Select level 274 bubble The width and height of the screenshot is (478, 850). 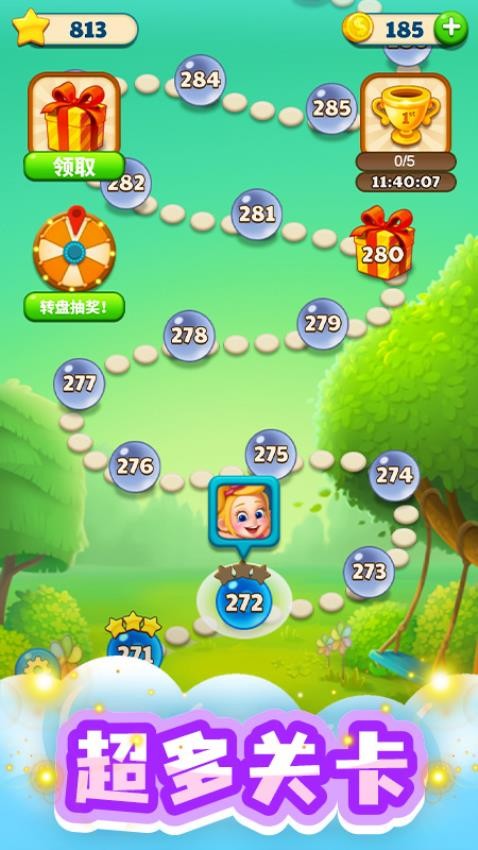[395, 475]
